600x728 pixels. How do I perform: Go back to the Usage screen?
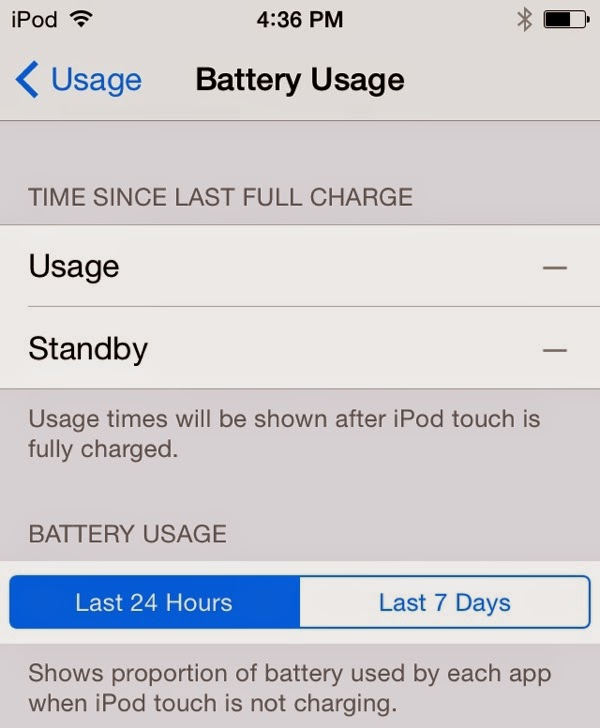point(79,80)
